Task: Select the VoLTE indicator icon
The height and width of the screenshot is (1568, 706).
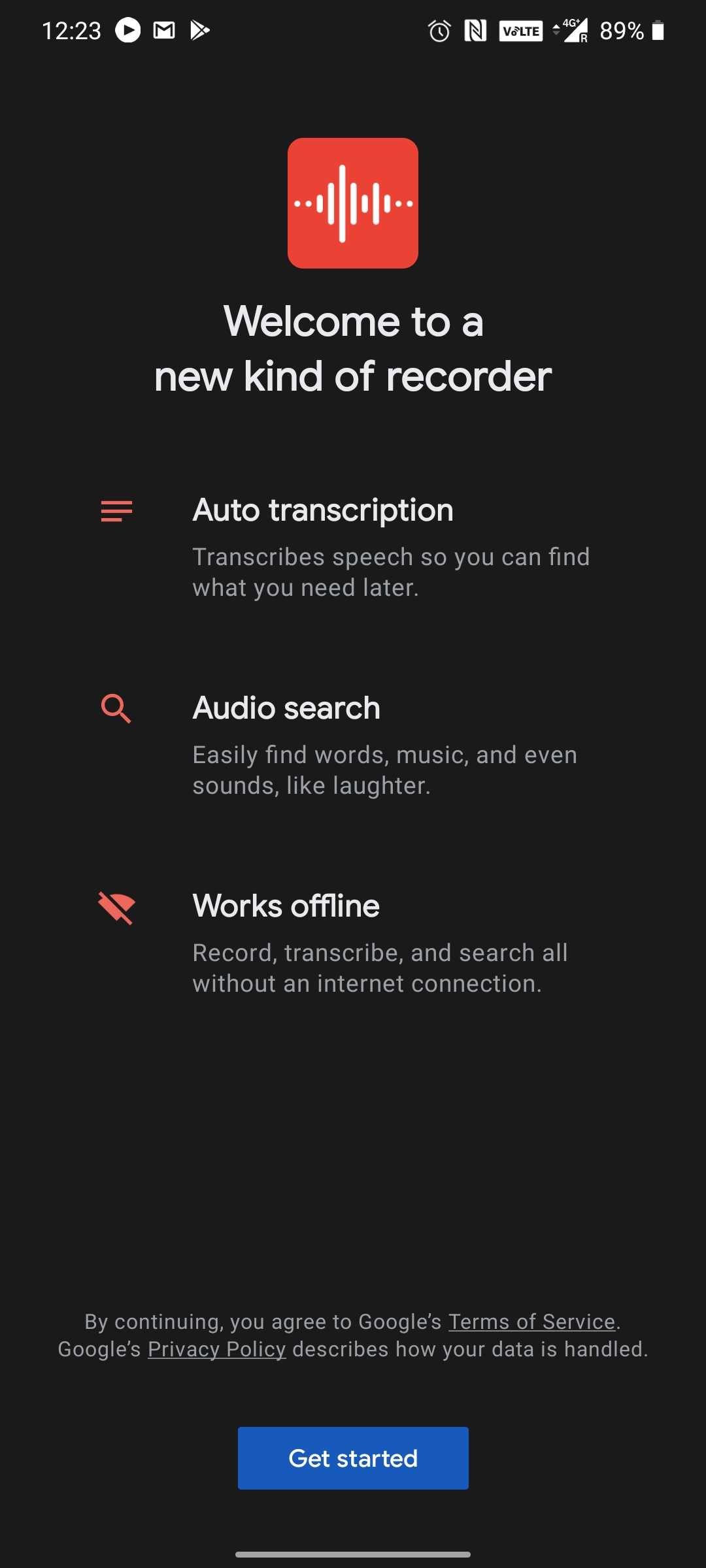Action: (x=520, y=31)
